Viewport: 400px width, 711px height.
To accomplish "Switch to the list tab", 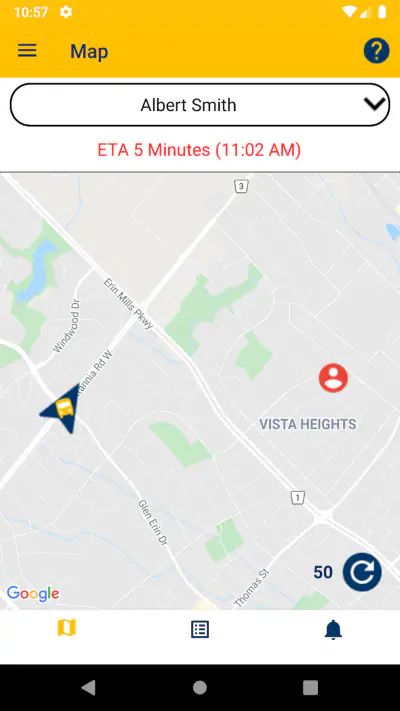I will [x=200, y=629].
